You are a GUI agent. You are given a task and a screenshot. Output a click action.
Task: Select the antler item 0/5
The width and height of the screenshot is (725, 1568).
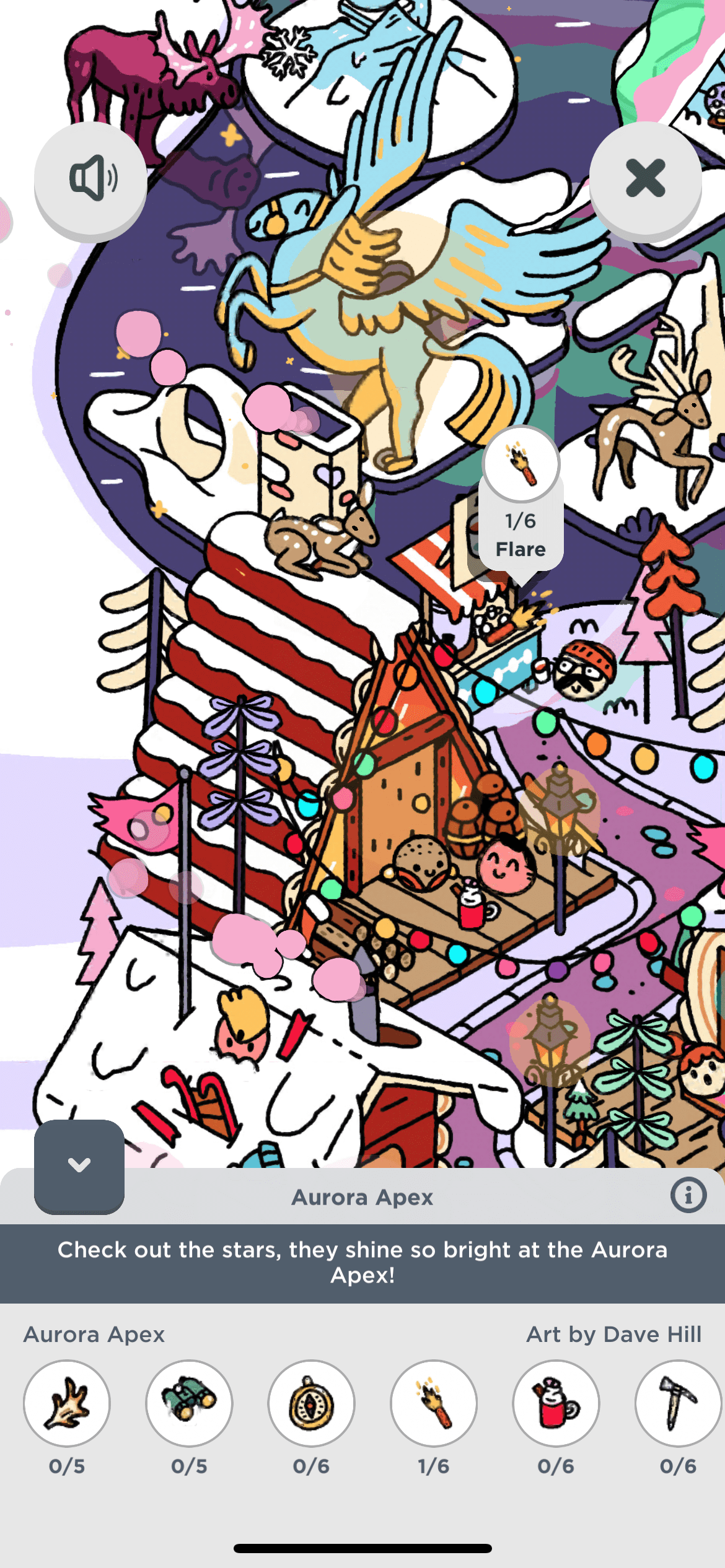click(67, 1403)
